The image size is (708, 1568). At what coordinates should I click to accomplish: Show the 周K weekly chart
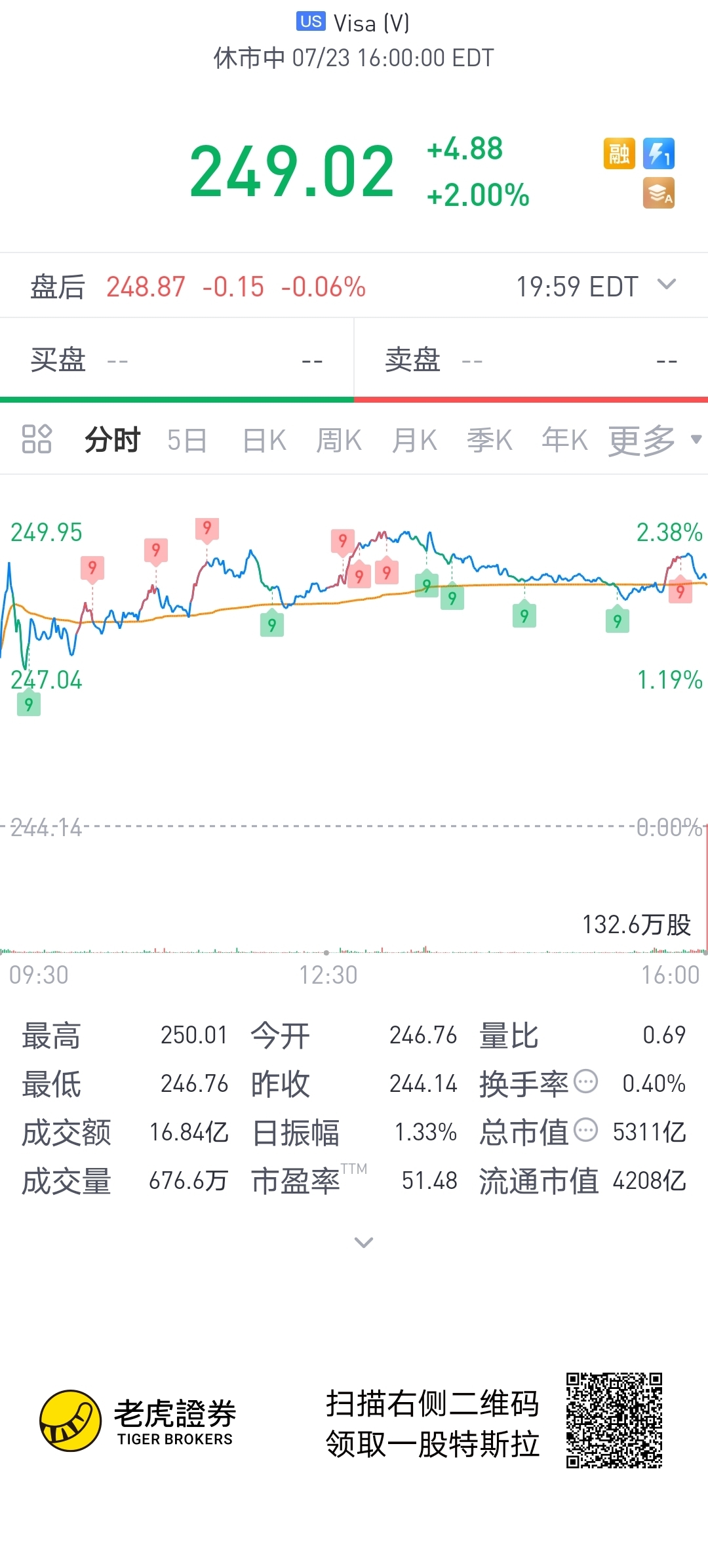pos(339,440)
